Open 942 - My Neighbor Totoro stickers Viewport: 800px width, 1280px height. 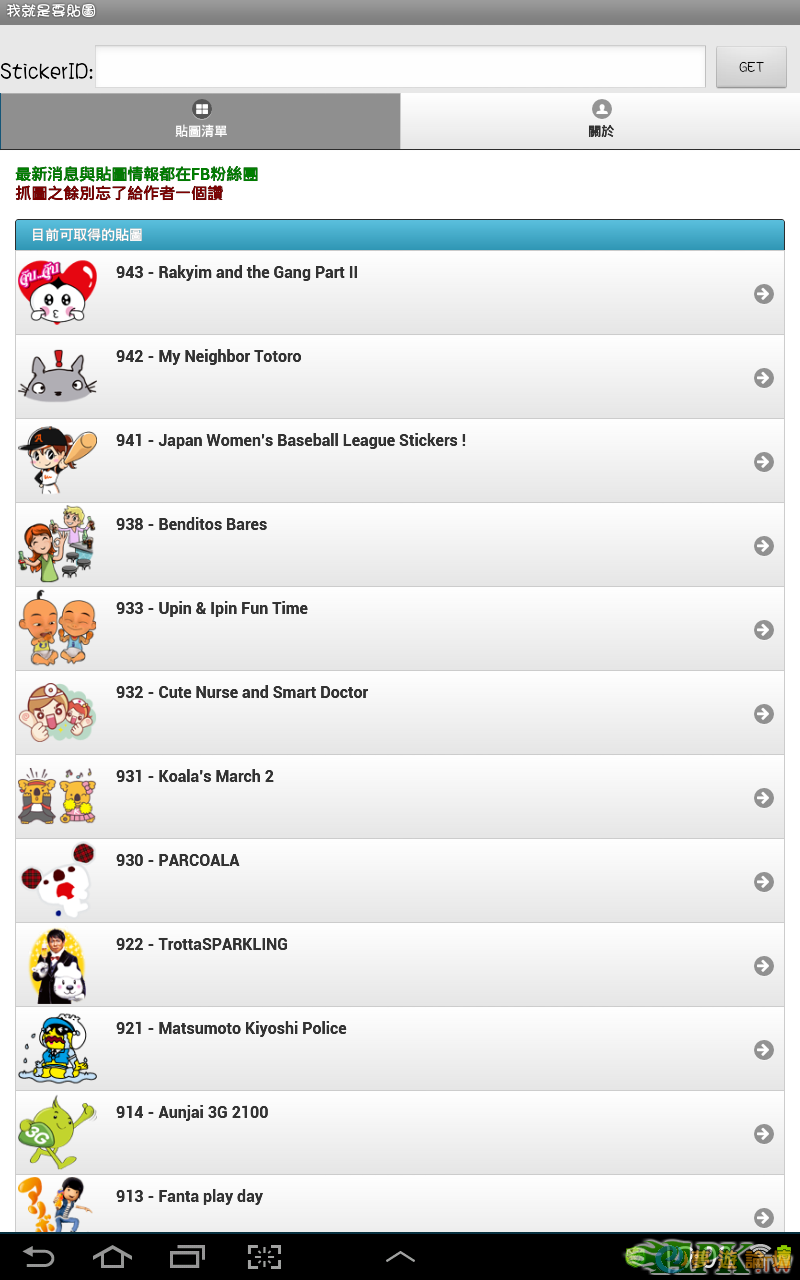(x=400, y=377)
